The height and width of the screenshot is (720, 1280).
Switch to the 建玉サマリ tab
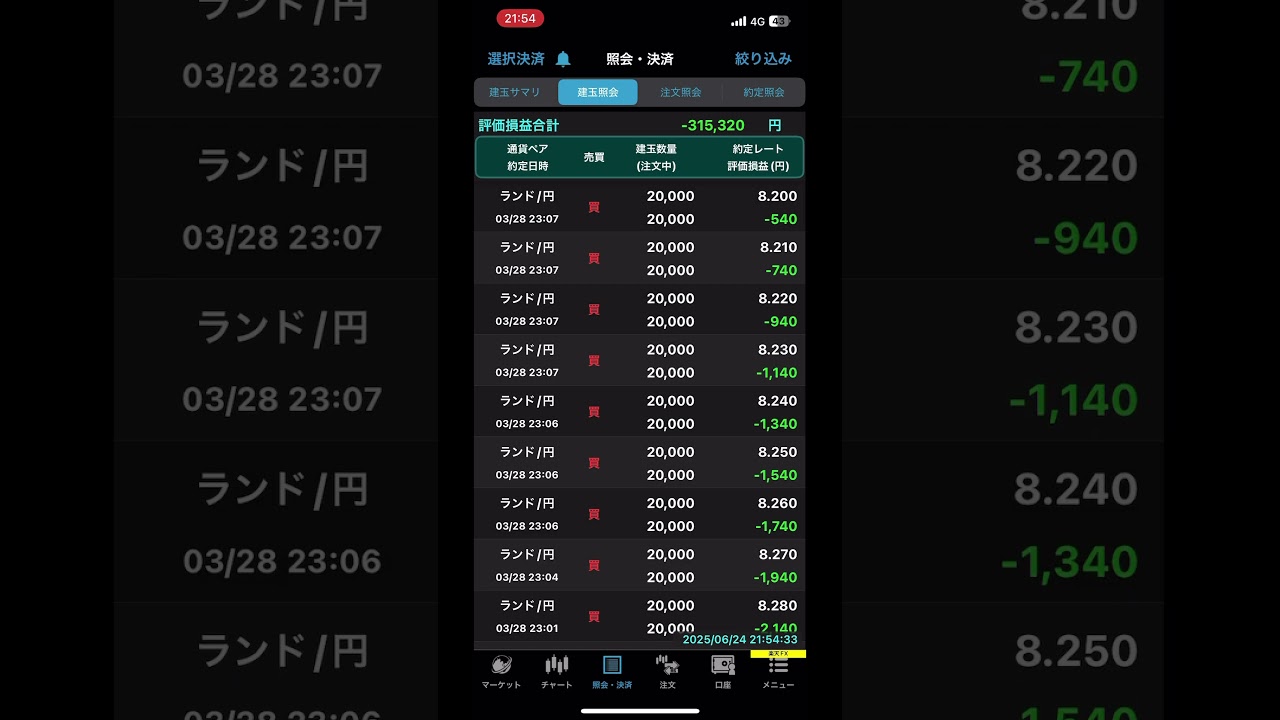click(515, 92)
